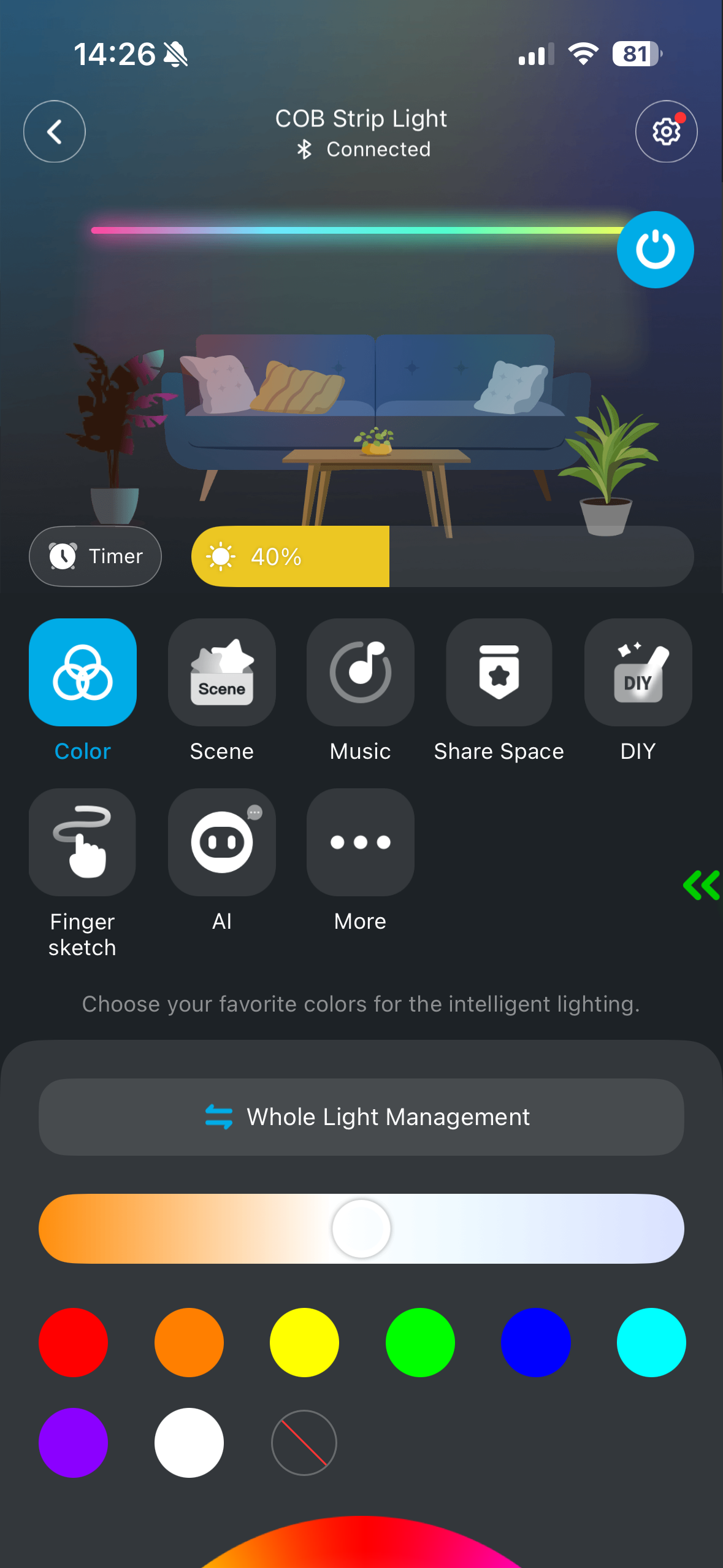Viewport: 723px width, 1568px height.
Task: Select the purple color swatch
Action: point(73,1442)
